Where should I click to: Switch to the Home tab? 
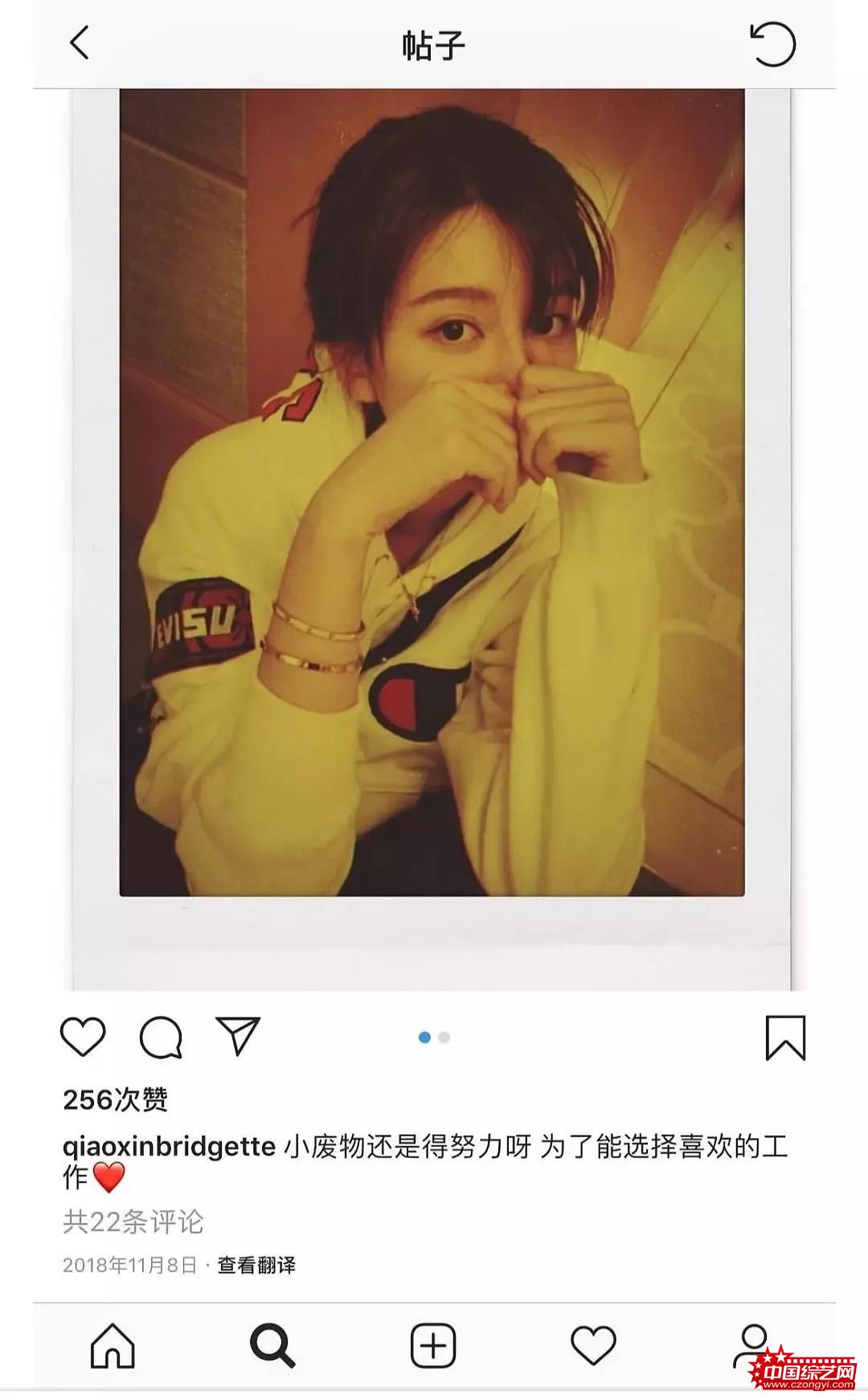pos(113,1345)
